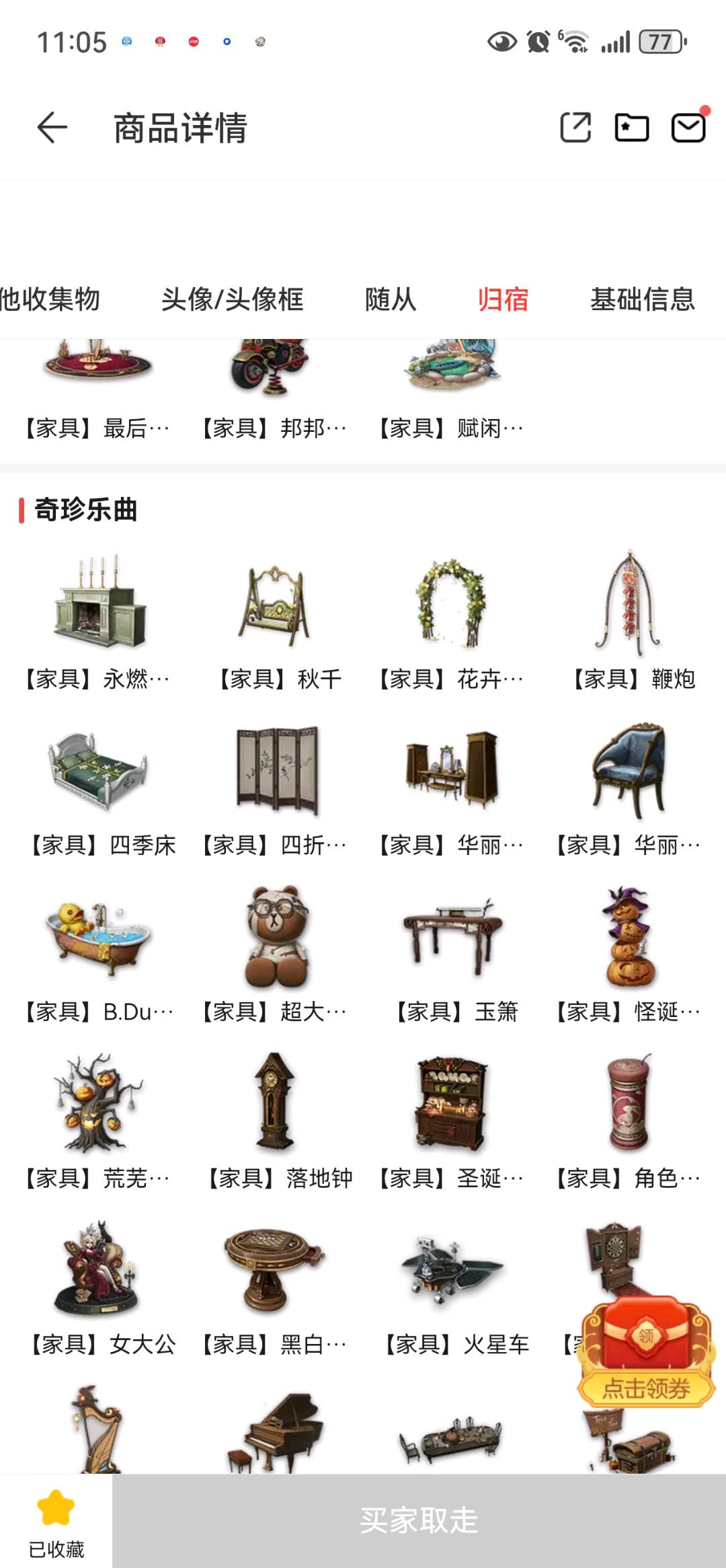This screenshot has width=726, height=1568.
Task: Go back from the 商品详情 page
Action: click(x=52, y=128)
